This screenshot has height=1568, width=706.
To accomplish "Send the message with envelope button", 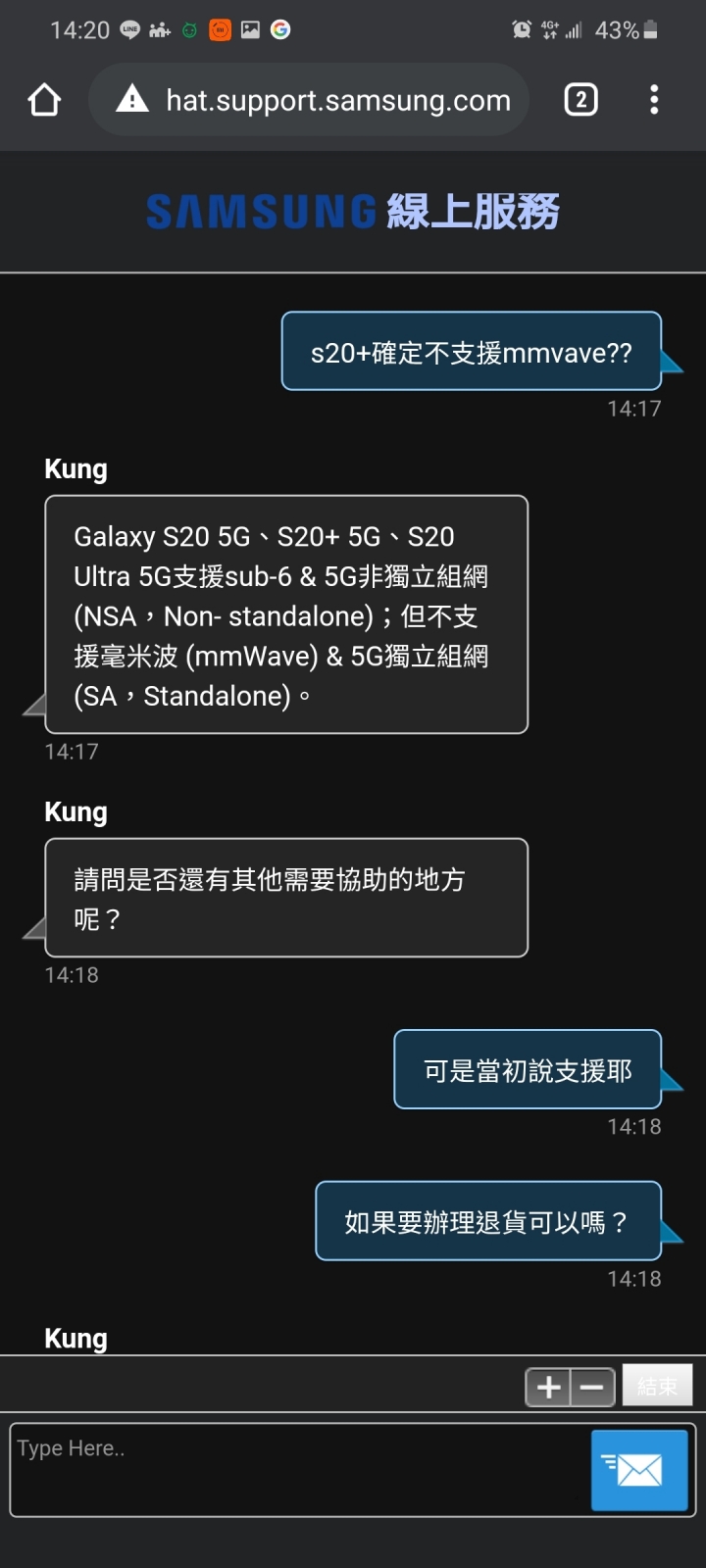I will click(639, 1470).
